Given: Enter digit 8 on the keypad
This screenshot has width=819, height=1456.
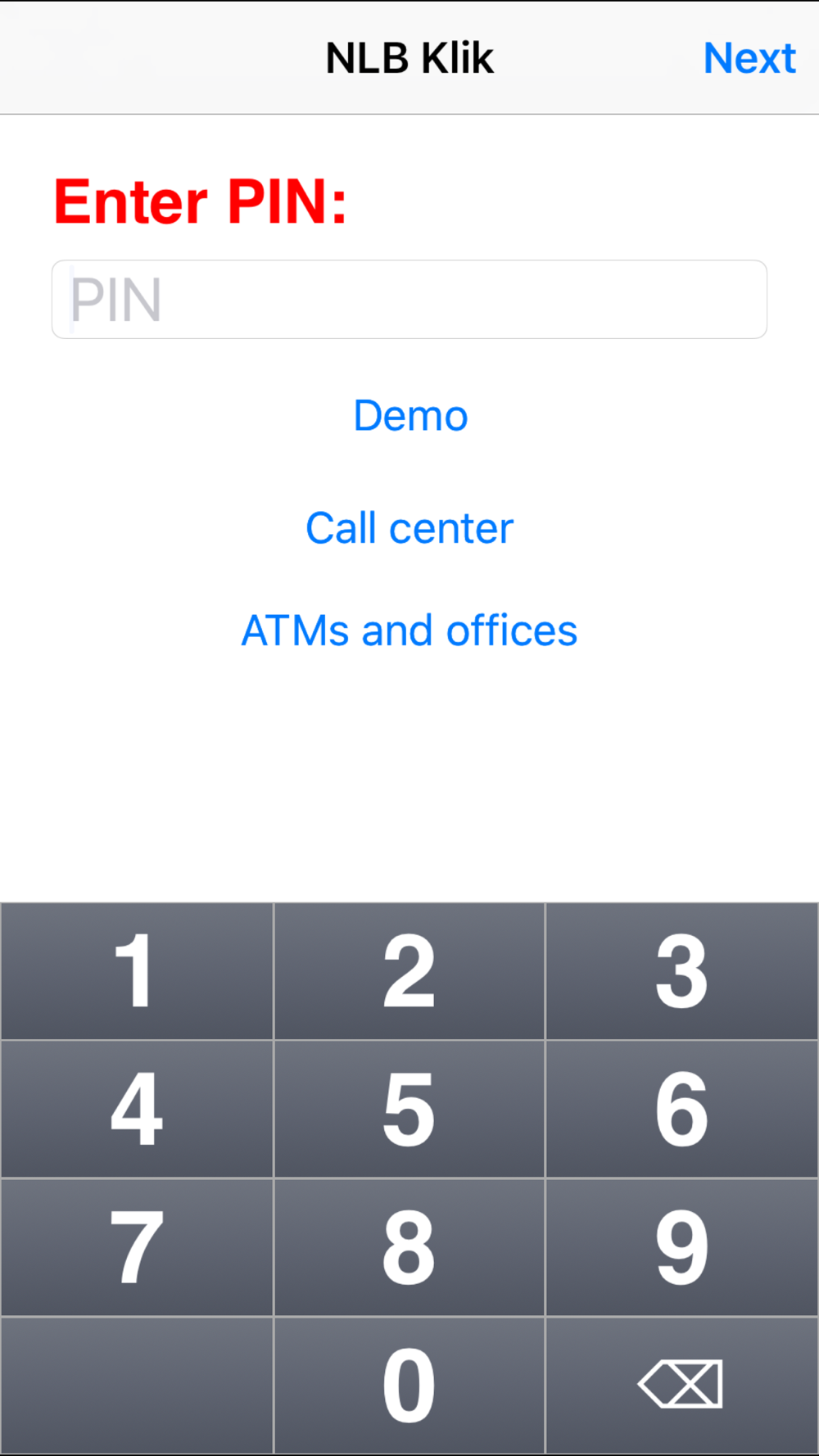Looking at the screenshot, I should [409, 1248].
